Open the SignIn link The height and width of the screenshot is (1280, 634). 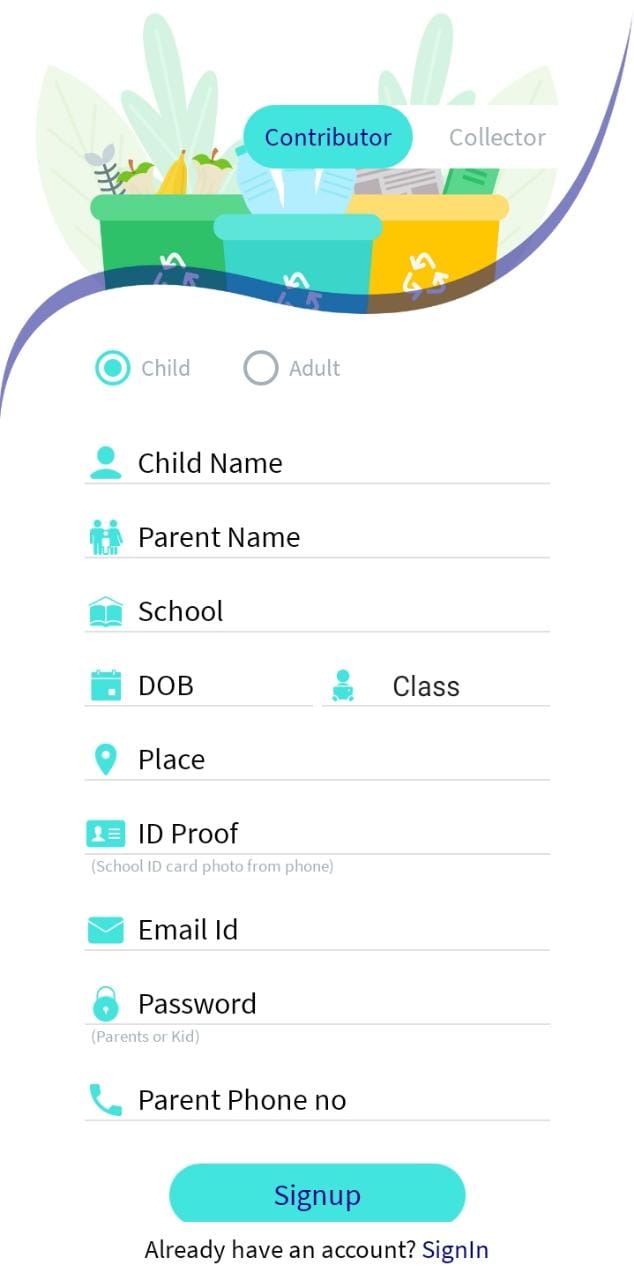click(x=455, y=1249)
